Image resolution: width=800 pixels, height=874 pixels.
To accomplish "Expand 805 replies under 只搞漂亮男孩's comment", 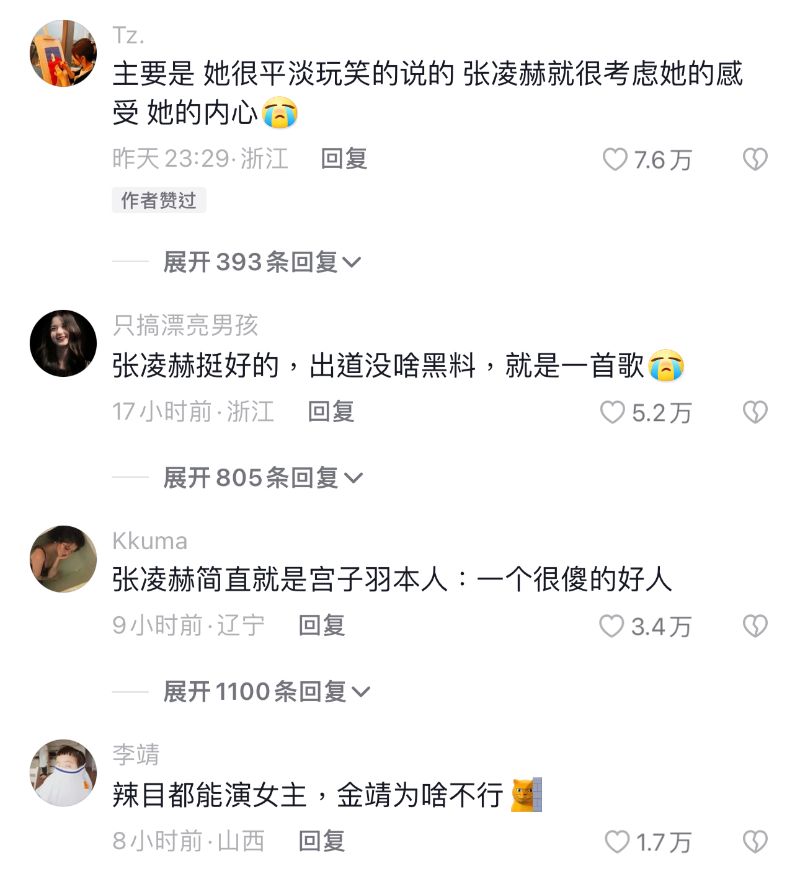I will point(262,477).
